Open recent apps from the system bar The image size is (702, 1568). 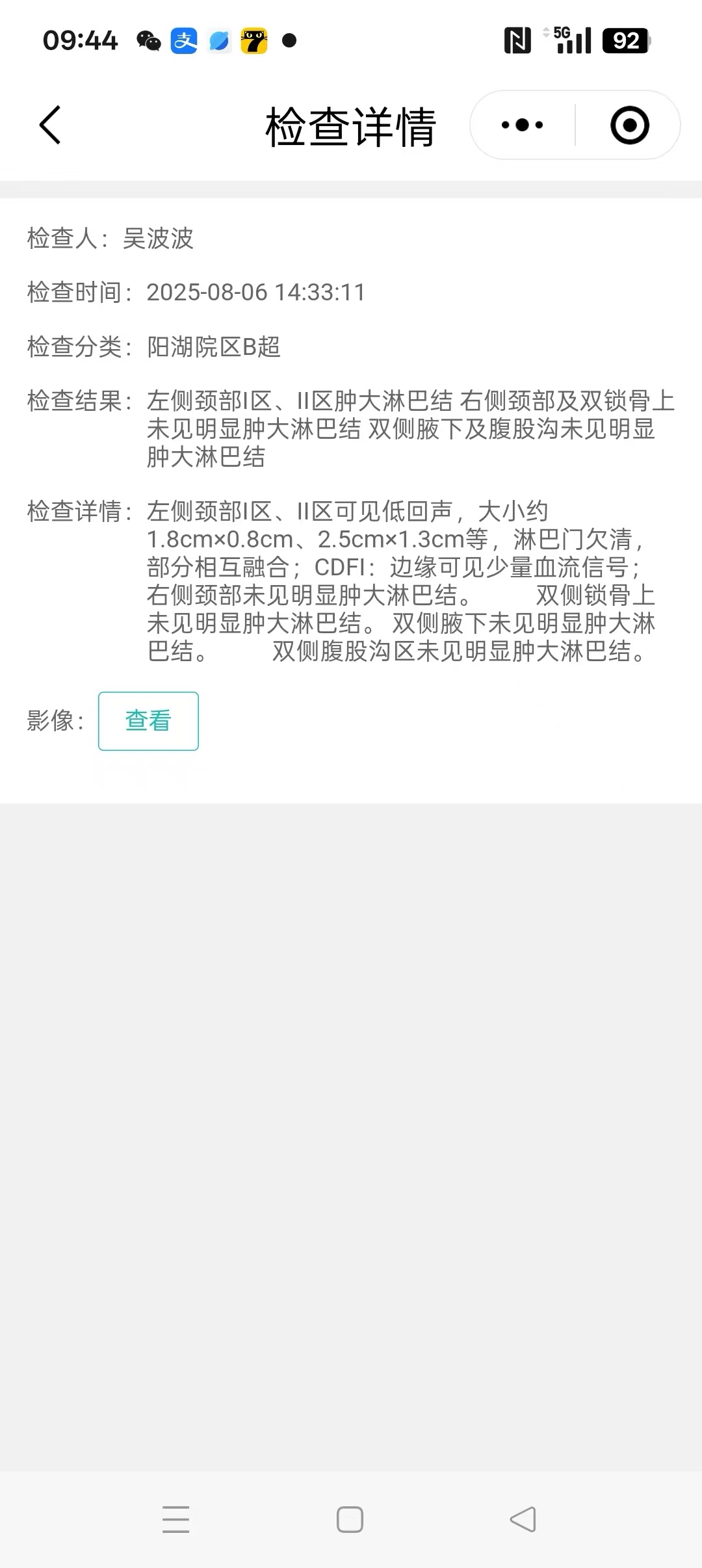(x=175, y=1519)
